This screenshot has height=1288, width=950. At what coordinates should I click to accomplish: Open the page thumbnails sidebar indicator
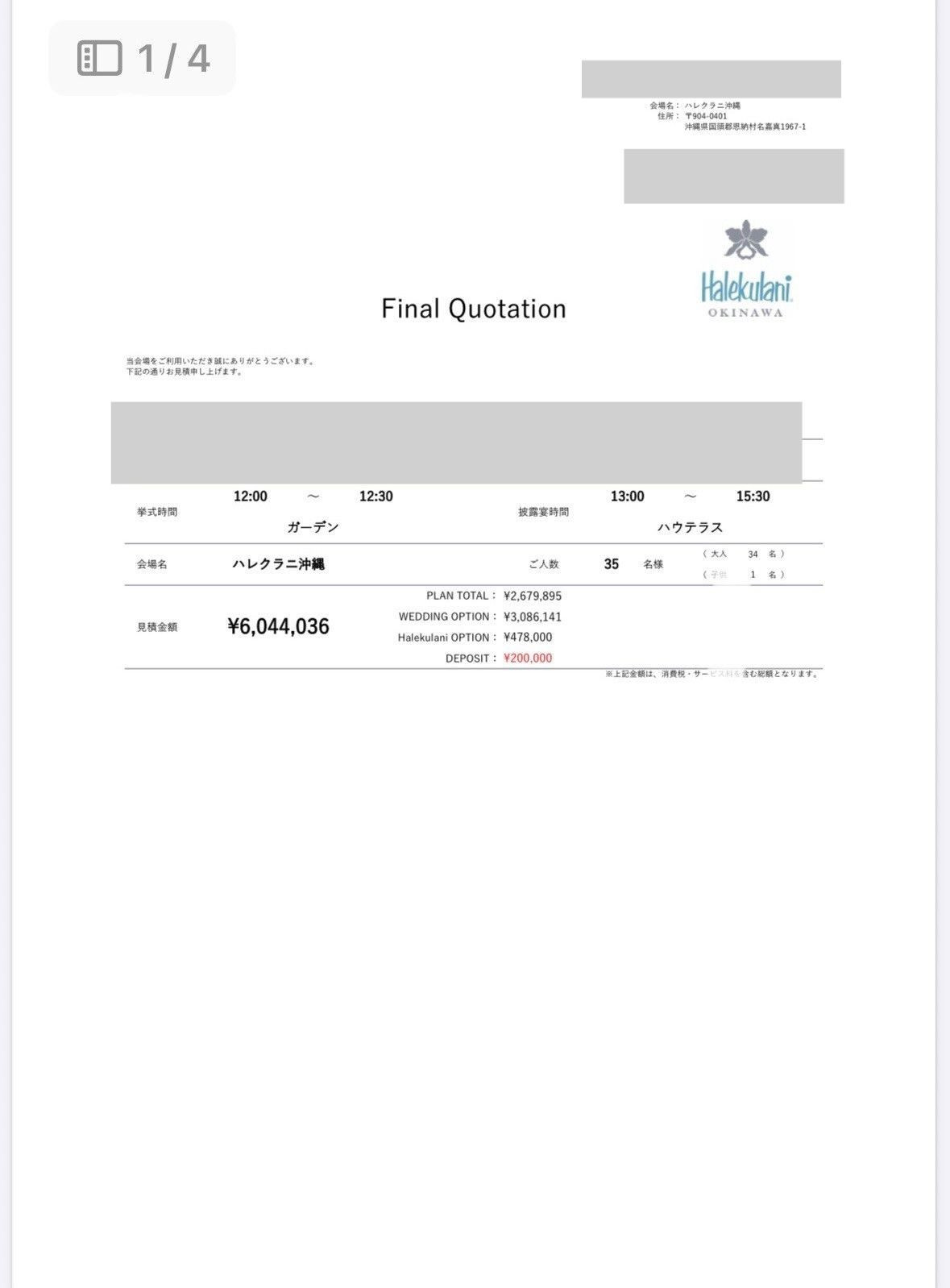pyautogui.click(x=100, y=59)
